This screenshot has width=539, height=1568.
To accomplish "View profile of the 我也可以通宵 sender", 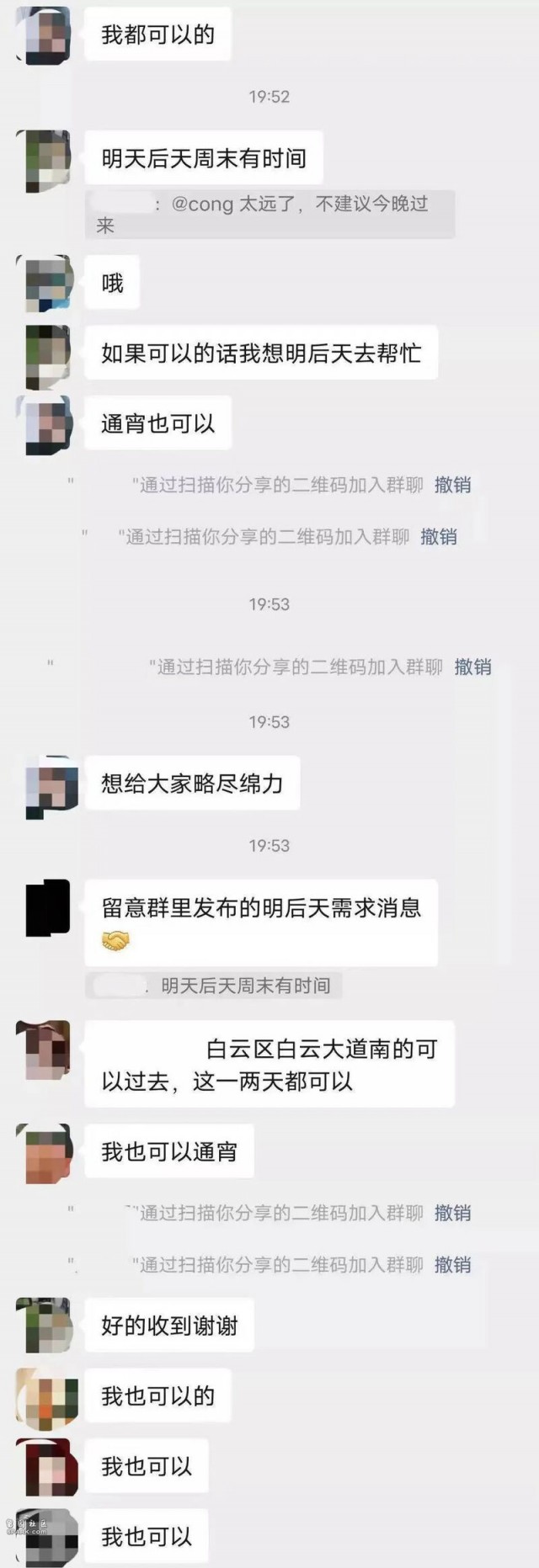I will [x=45, y=1152].
